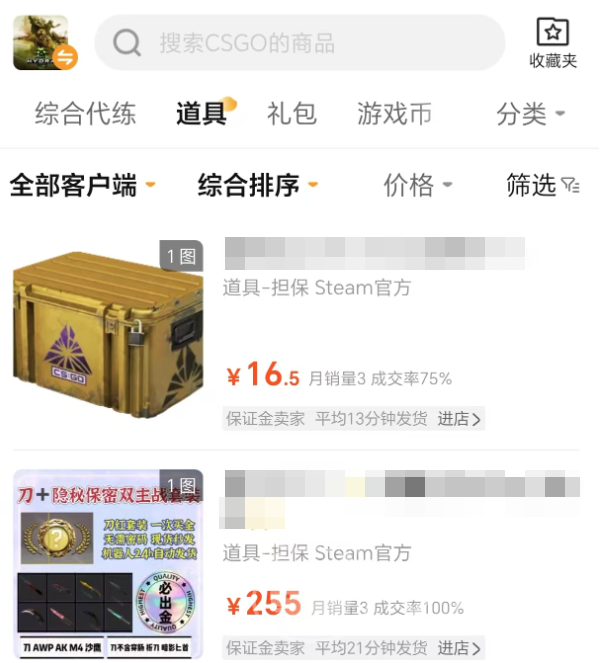Viewport: 604px width, 663px height.
Task: Enter the shop of the ¥16.5 listing
Action: (x=460, y=419)
